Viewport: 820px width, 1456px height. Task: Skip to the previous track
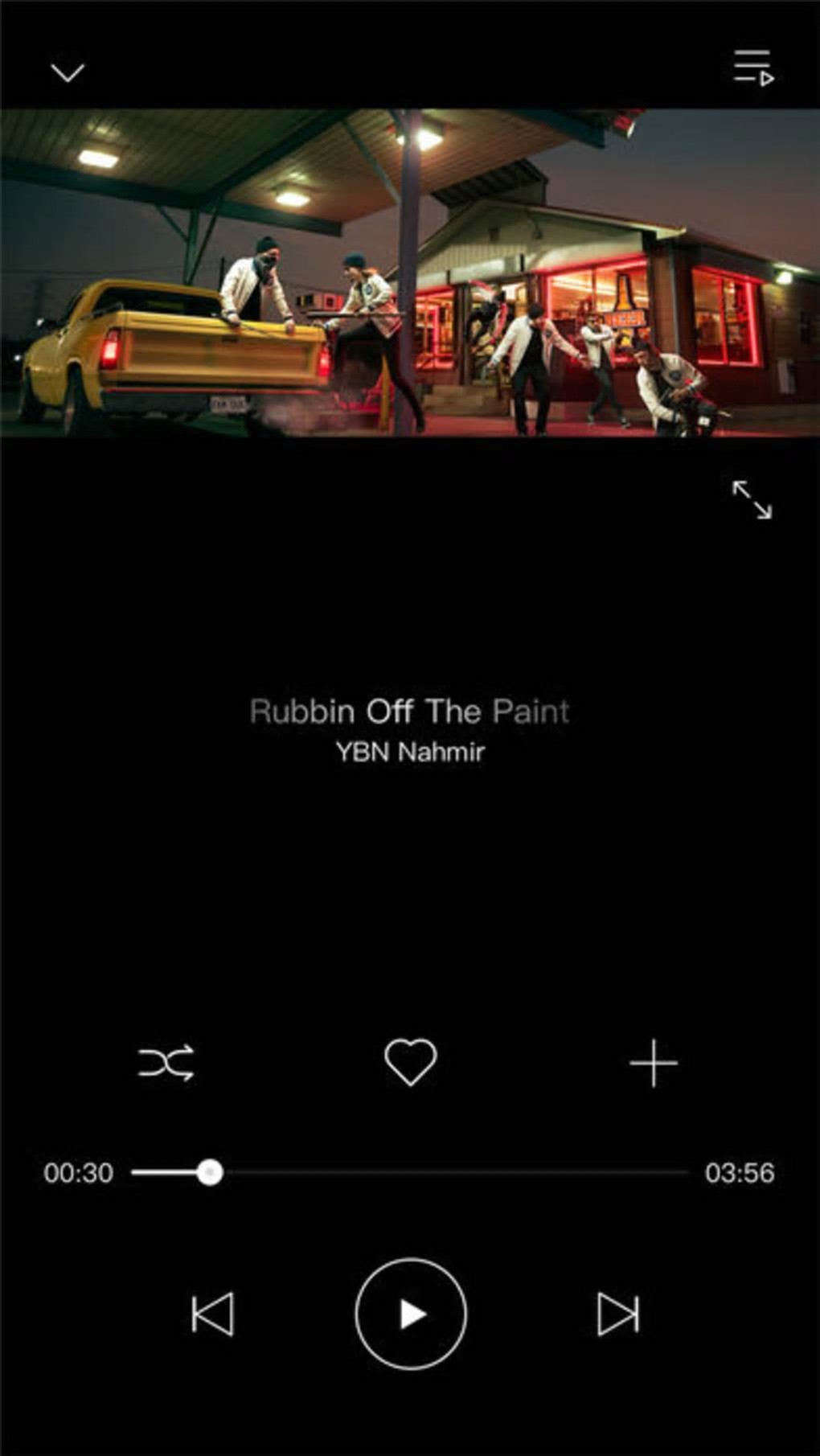coord(213,1314)
